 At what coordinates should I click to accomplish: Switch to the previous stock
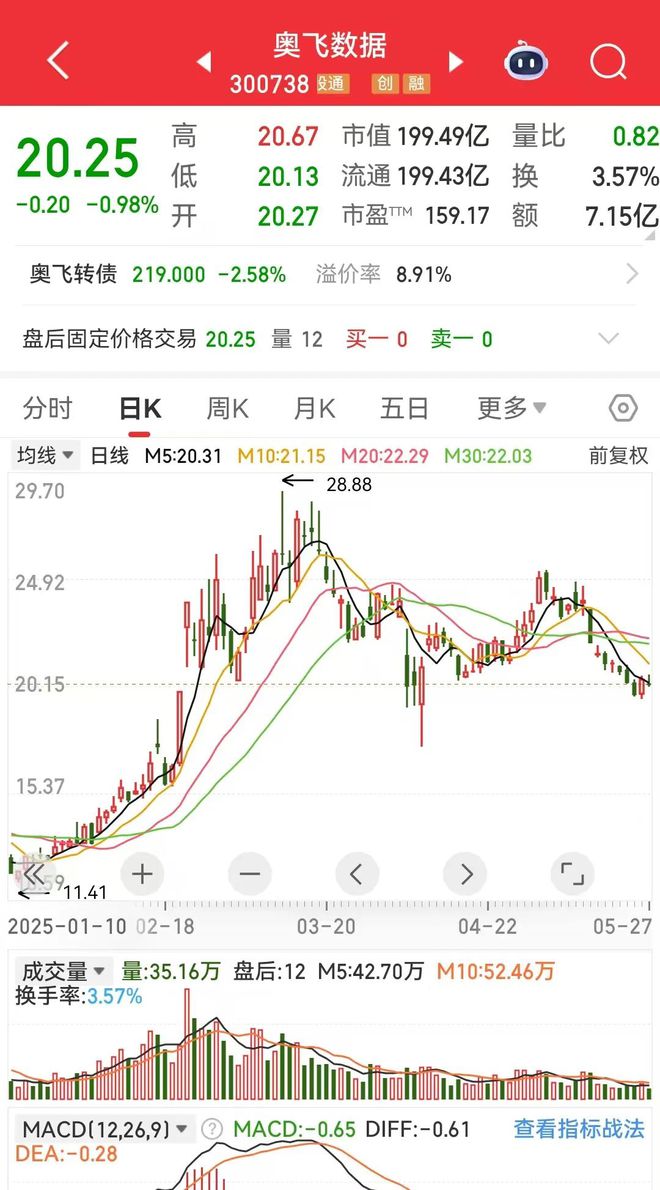(203, 61)
